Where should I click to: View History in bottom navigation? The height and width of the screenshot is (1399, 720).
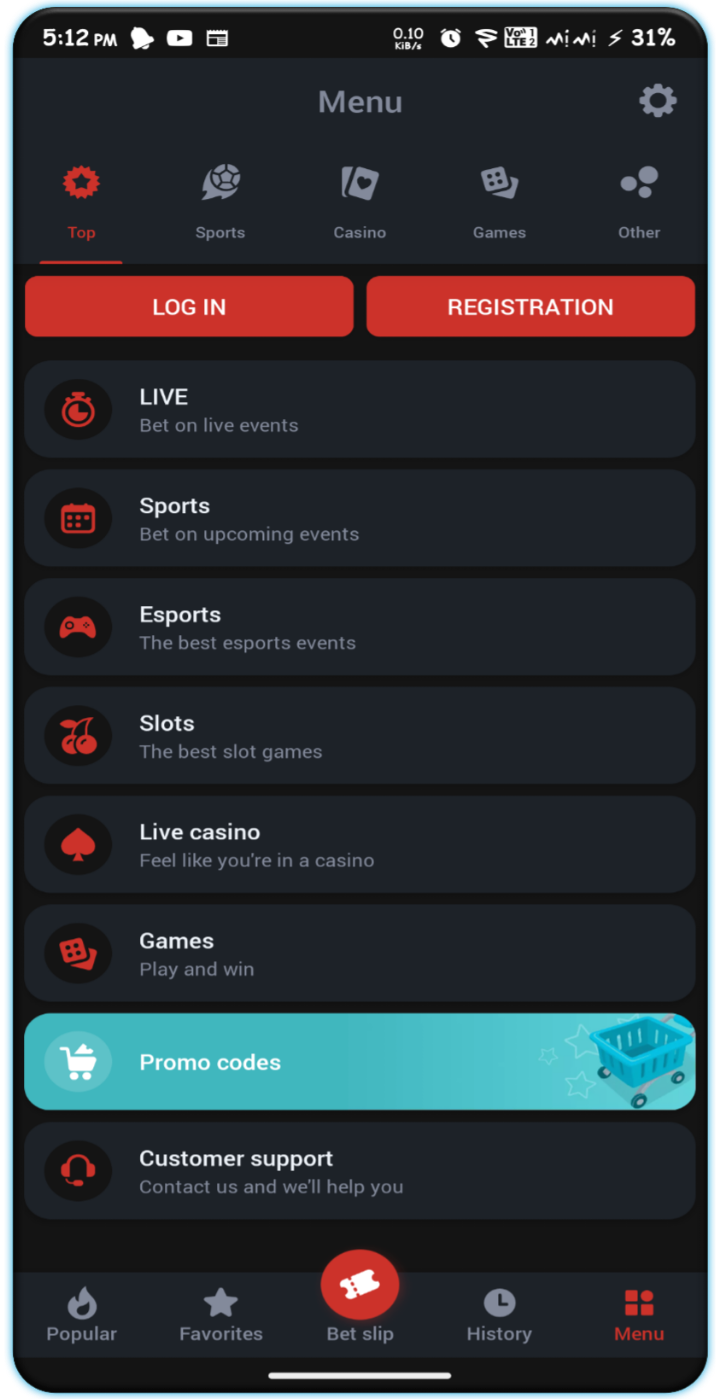click(498, 1314)
